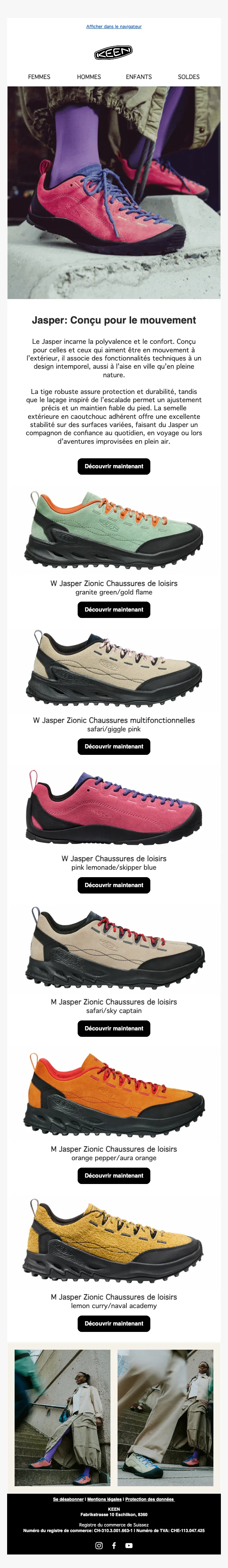This screenshot has width=228, height=1568.
Task: Tap the pink Jasper hero image
Action: (x=113, y=192)
